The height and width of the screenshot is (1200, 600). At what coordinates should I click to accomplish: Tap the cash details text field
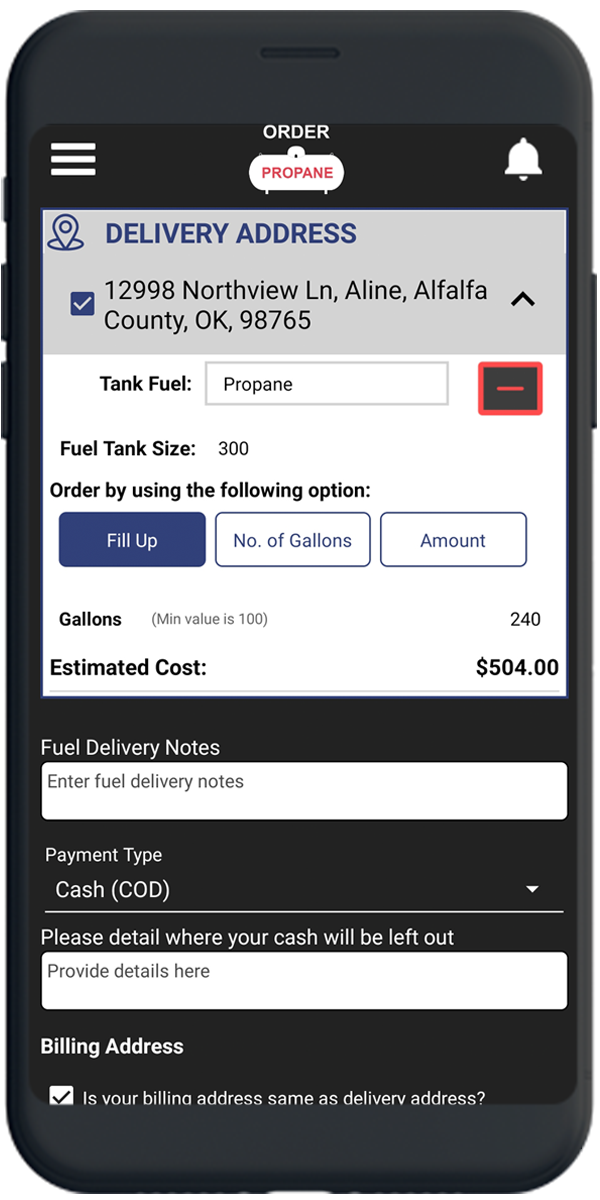(x=304, y=980)
